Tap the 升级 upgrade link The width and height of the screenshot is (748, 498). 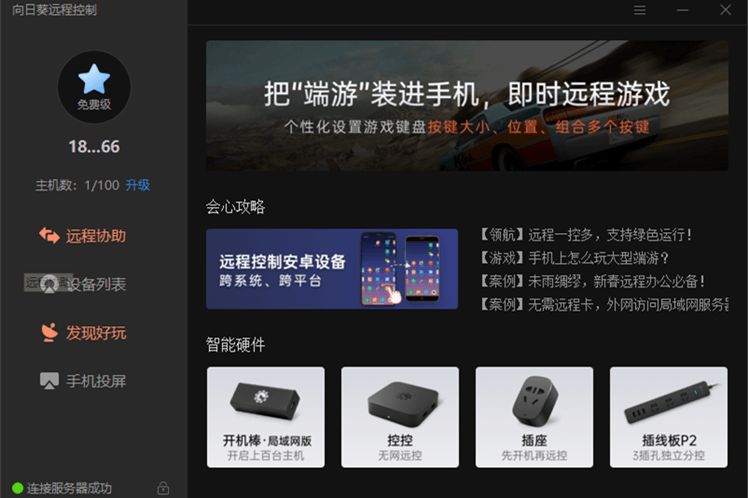138,185
